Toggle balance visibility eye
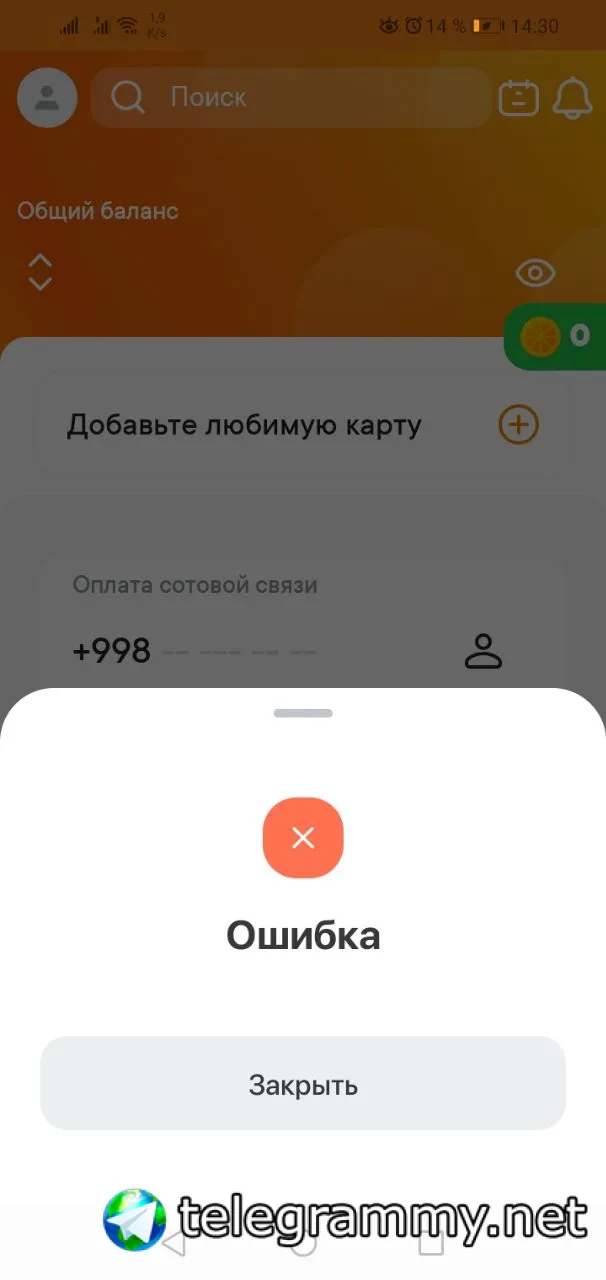 [x=535, y=272]
